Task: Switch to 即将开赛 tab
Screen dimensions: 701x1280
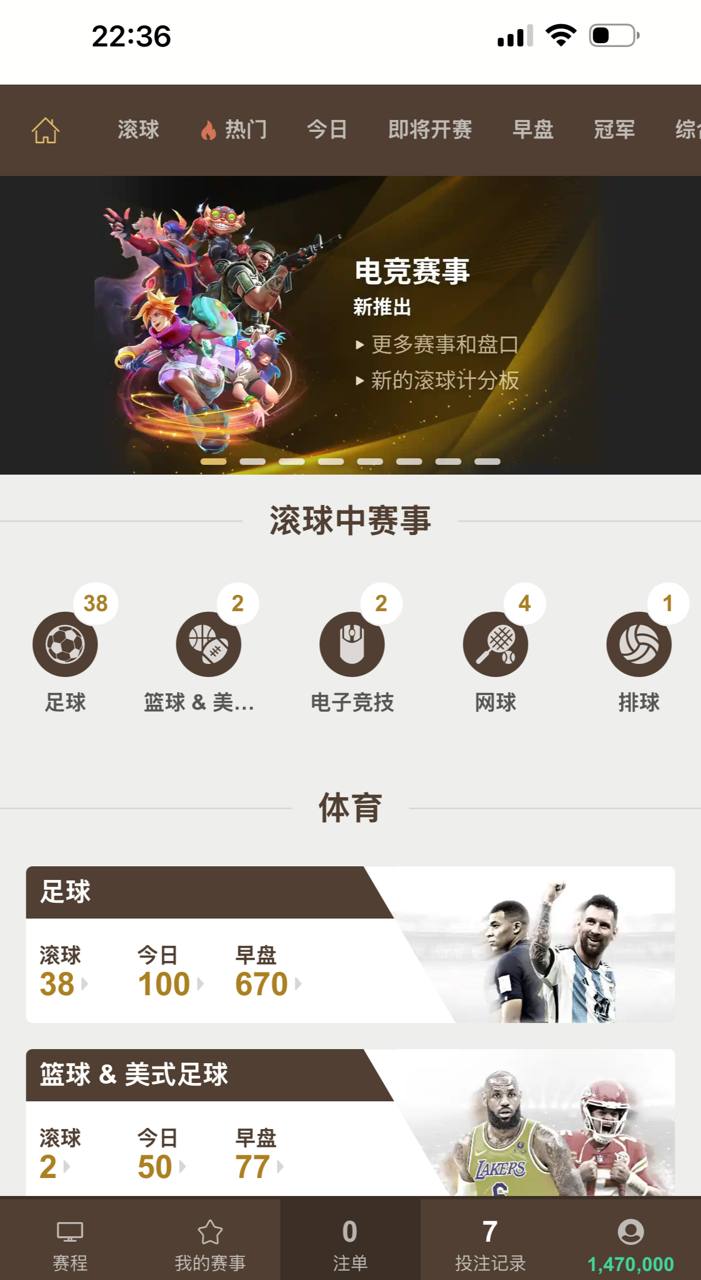Action: [430, 130]
